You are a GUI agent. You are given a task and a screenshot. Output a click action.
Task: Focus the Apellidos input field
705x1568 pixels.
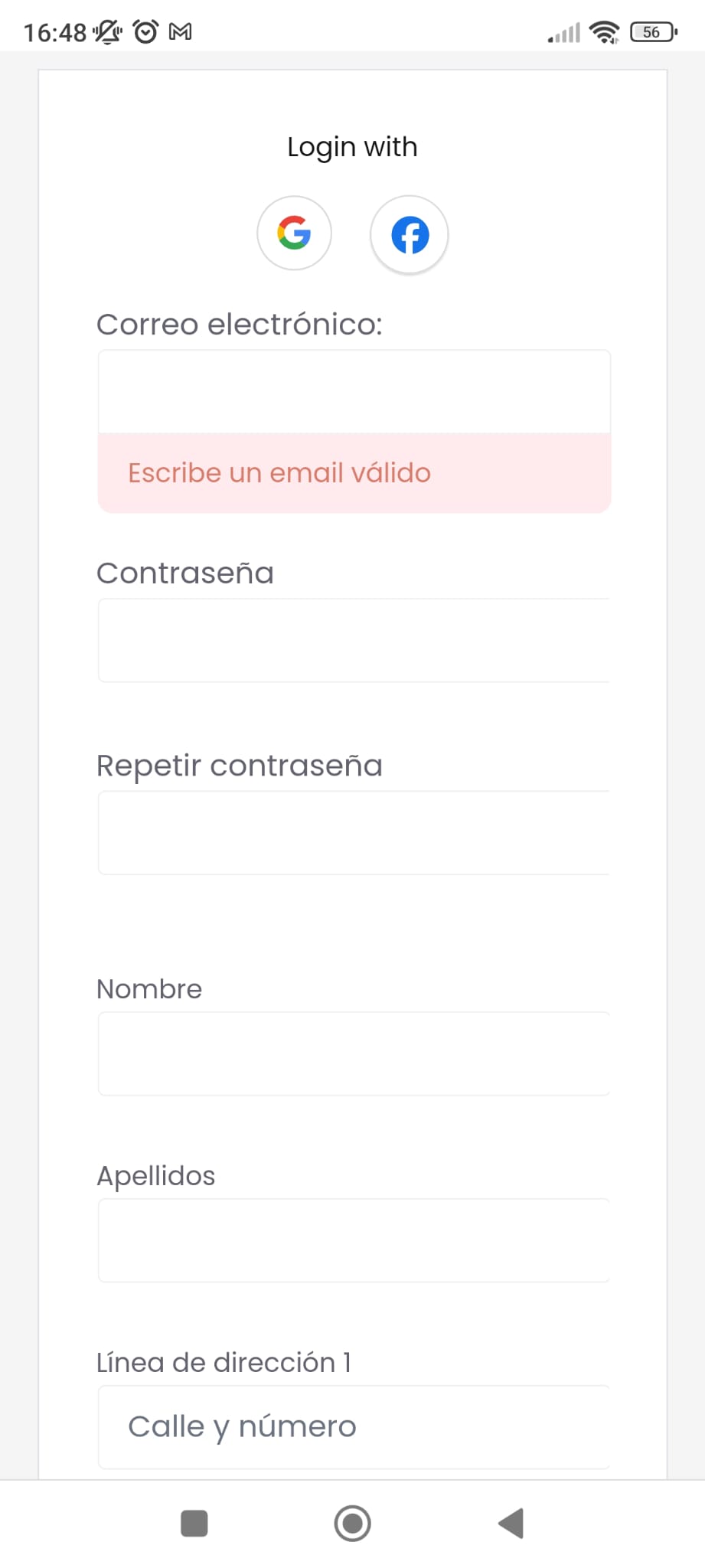(354, 1240)
